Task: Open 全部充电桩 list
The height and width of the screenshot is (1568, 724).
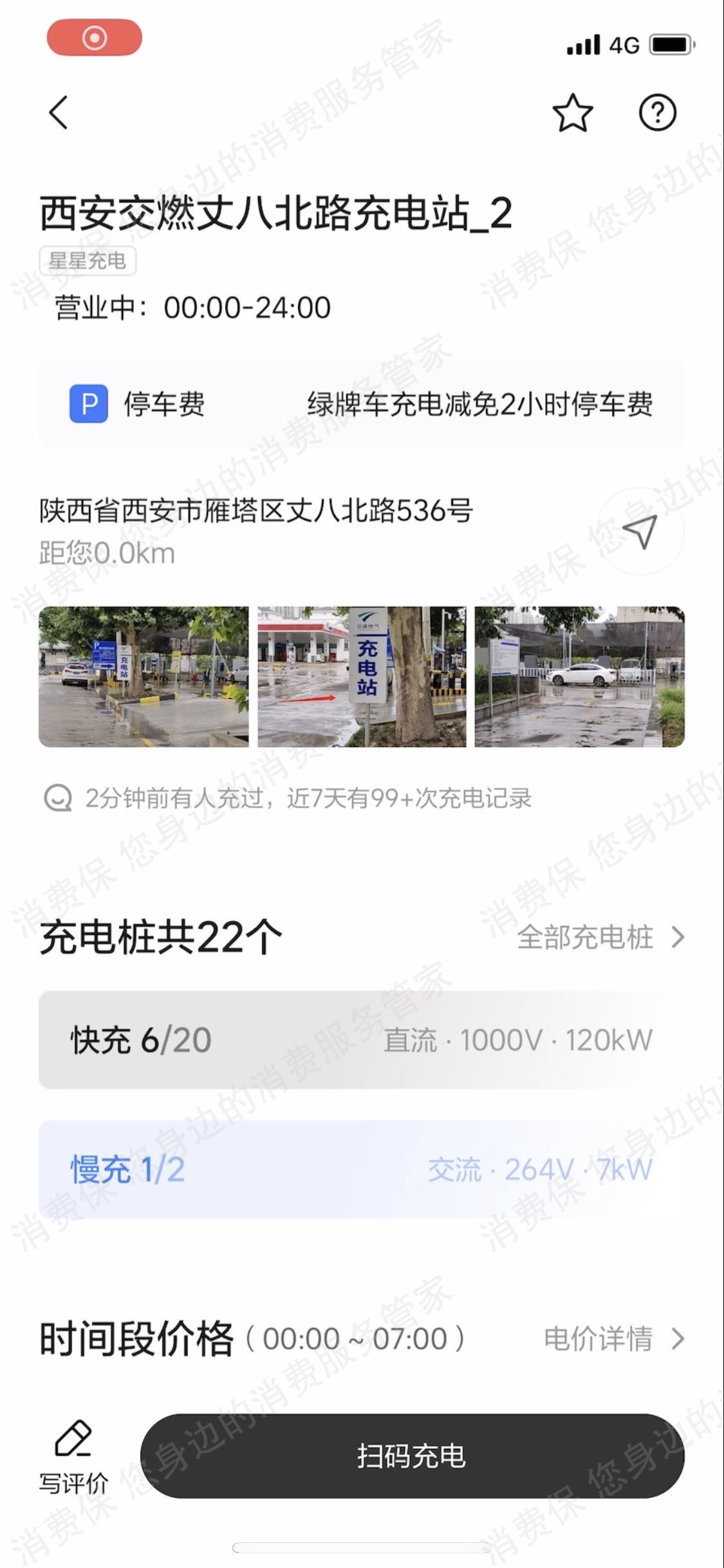Action: pyautogui.click(x=600, y=937)
